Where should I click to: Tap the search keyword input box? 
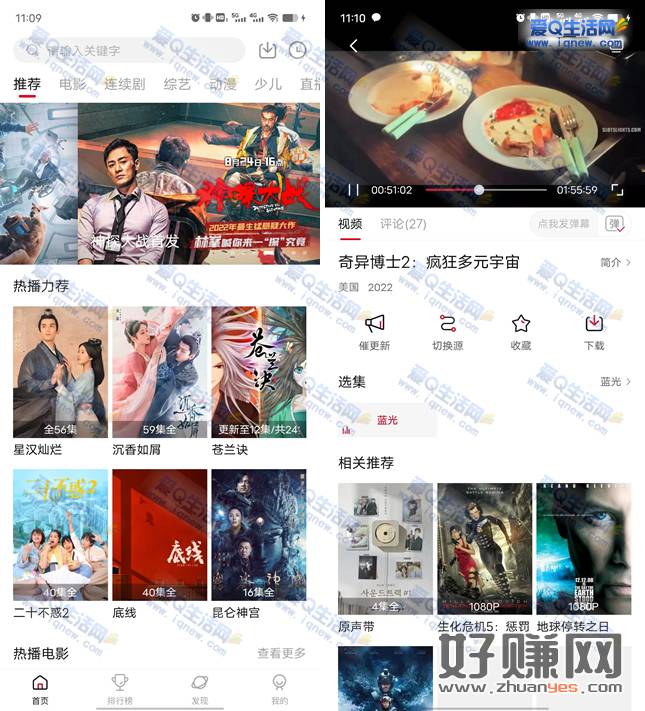[130, 50]
